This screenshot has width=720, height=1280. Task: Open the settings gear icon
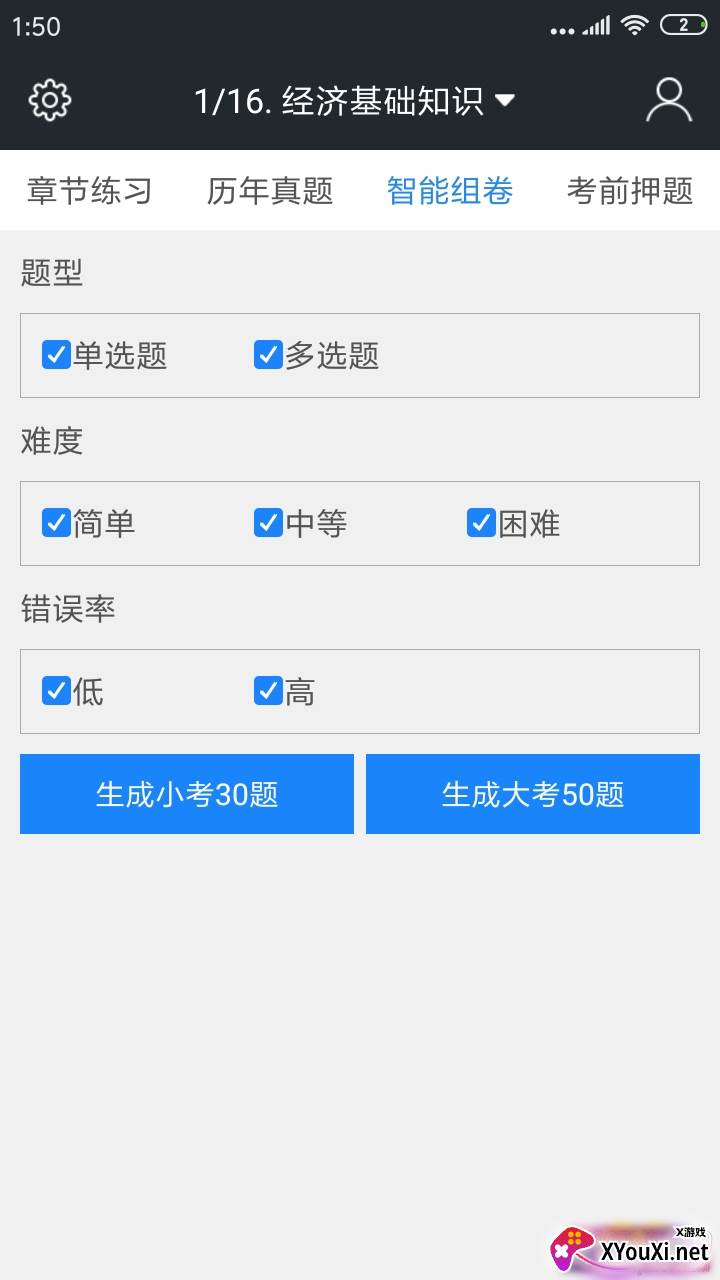pyautogui.click(x=49, y=100)
